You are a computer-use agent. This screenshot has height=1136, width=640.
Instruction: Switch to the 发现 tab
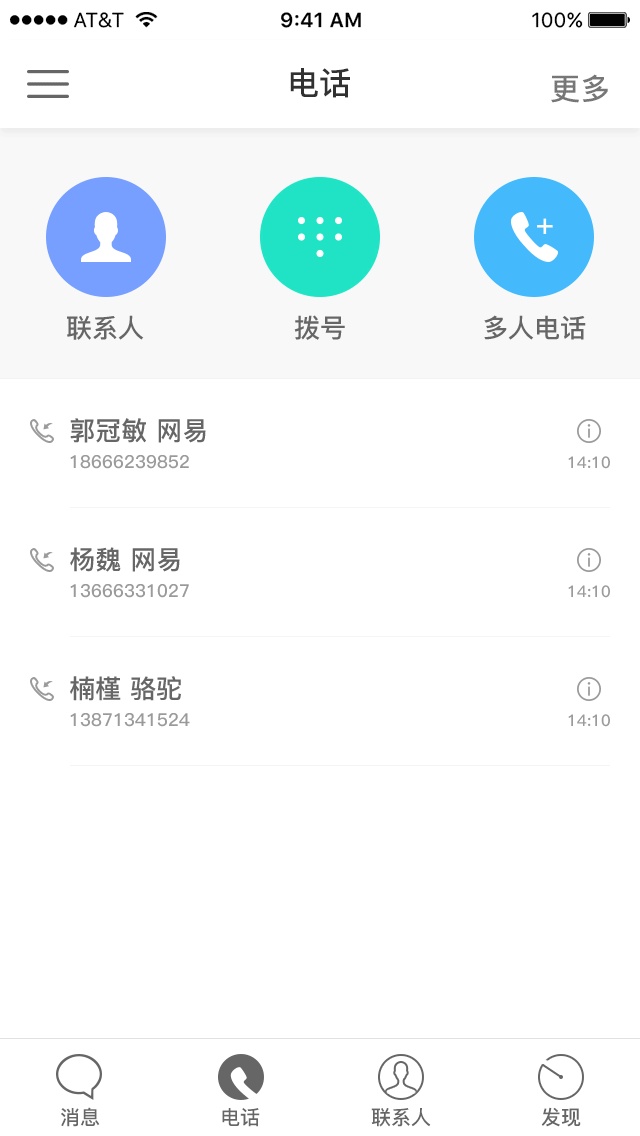point(561,1090)
